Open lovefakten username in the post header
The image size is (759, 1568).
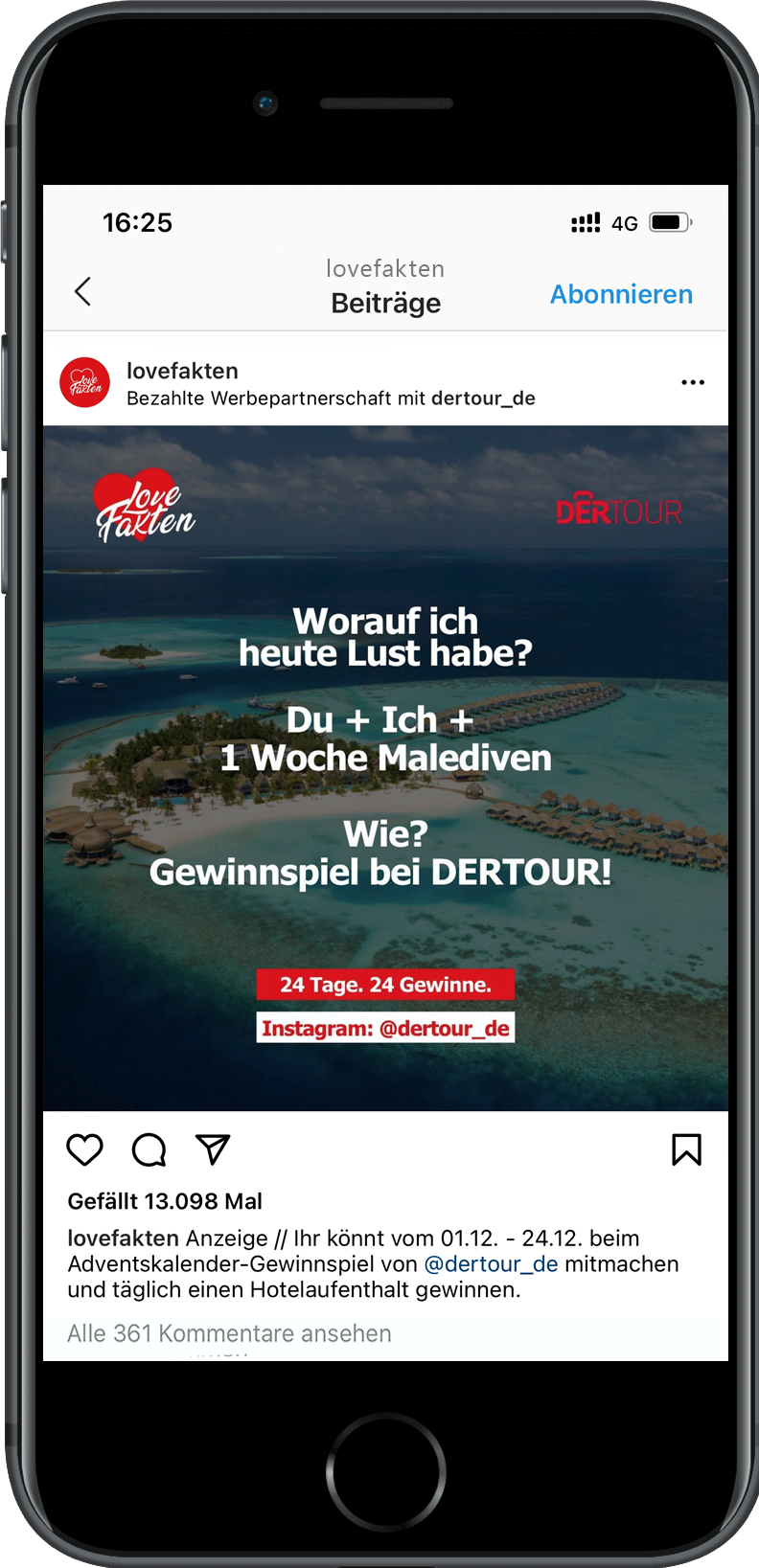pyautogui.click(x=182, y=371)
